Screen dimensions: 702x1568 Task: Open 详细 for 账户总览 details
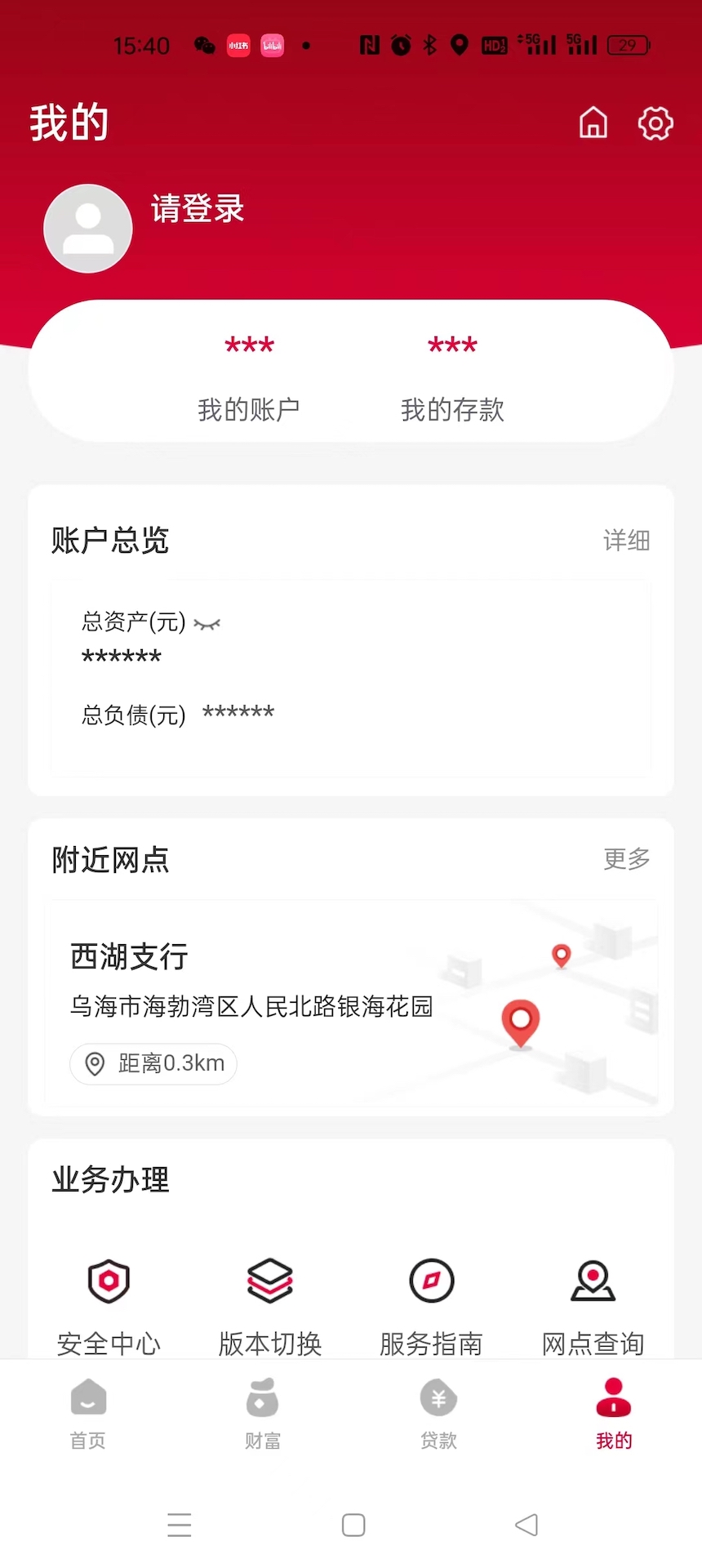point(625,541)
